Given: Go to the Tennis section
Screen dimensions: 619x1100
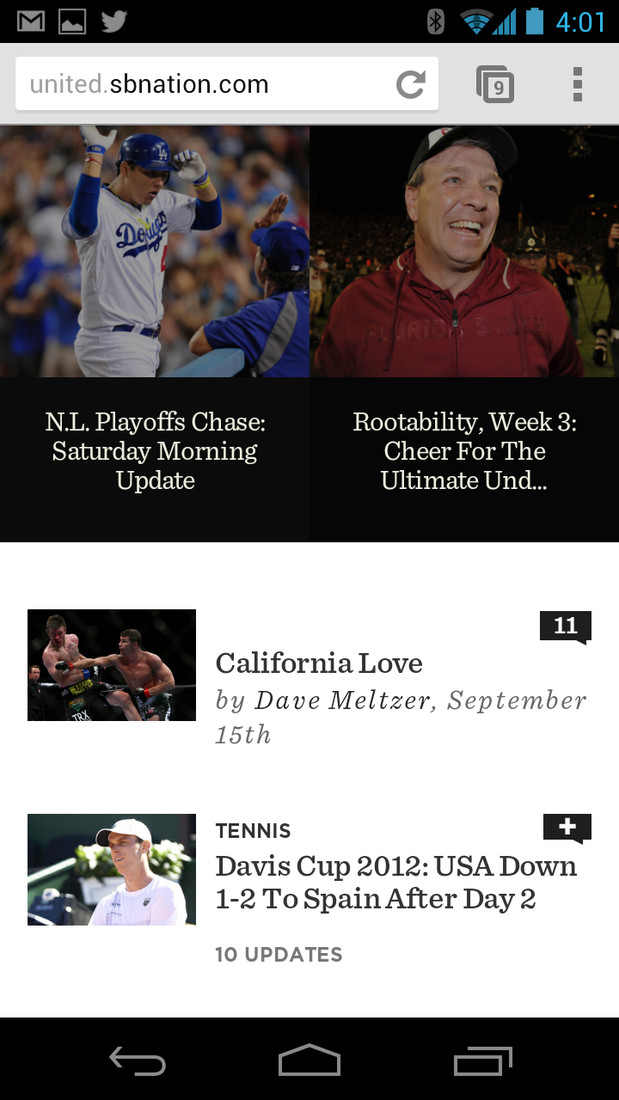Looking at the screenshot, I should [x=253, y=831].
